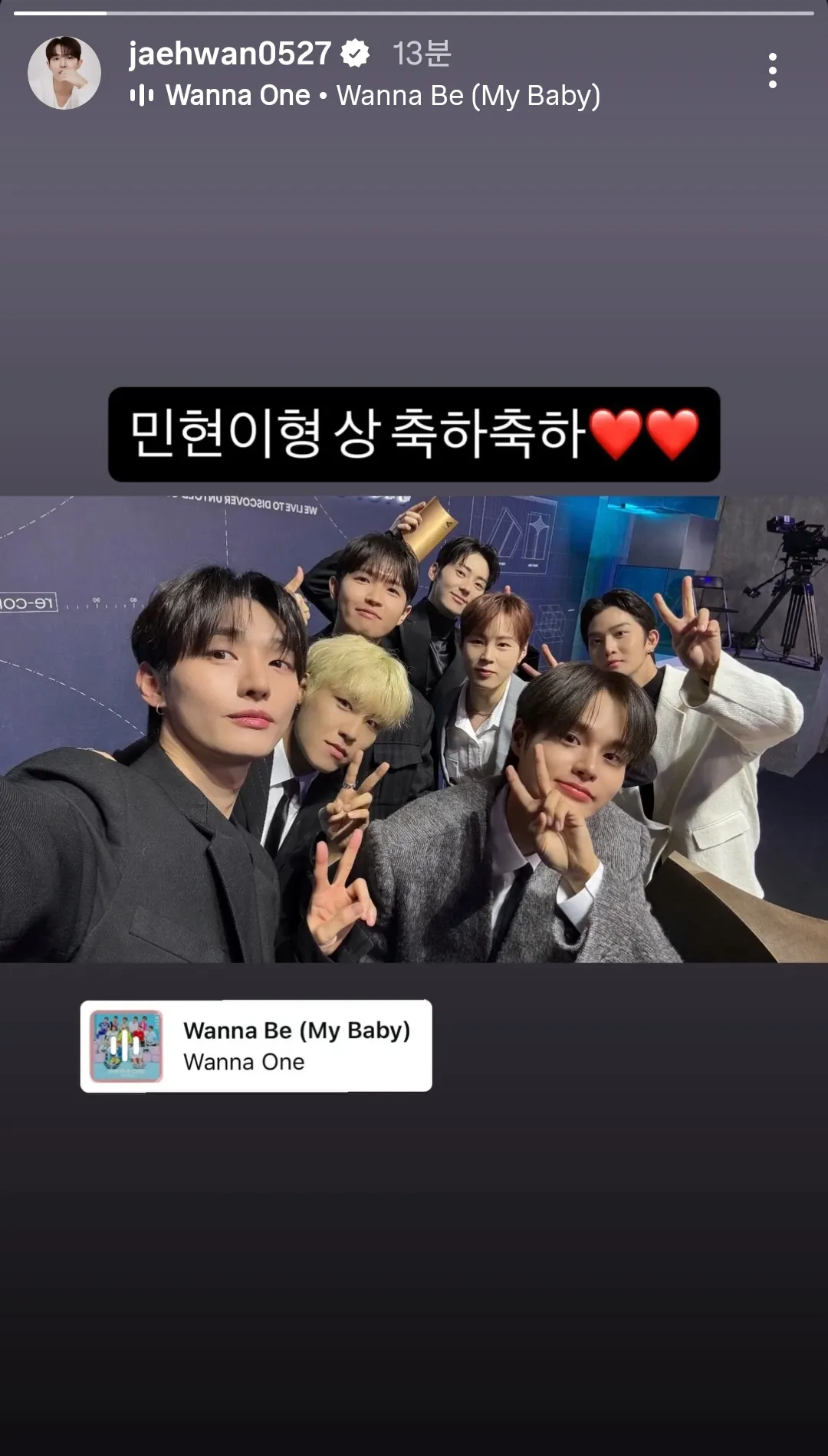Open the Wanna One song label under username
The width and height of the screenshot is (828, 1456).
[365, 96]
